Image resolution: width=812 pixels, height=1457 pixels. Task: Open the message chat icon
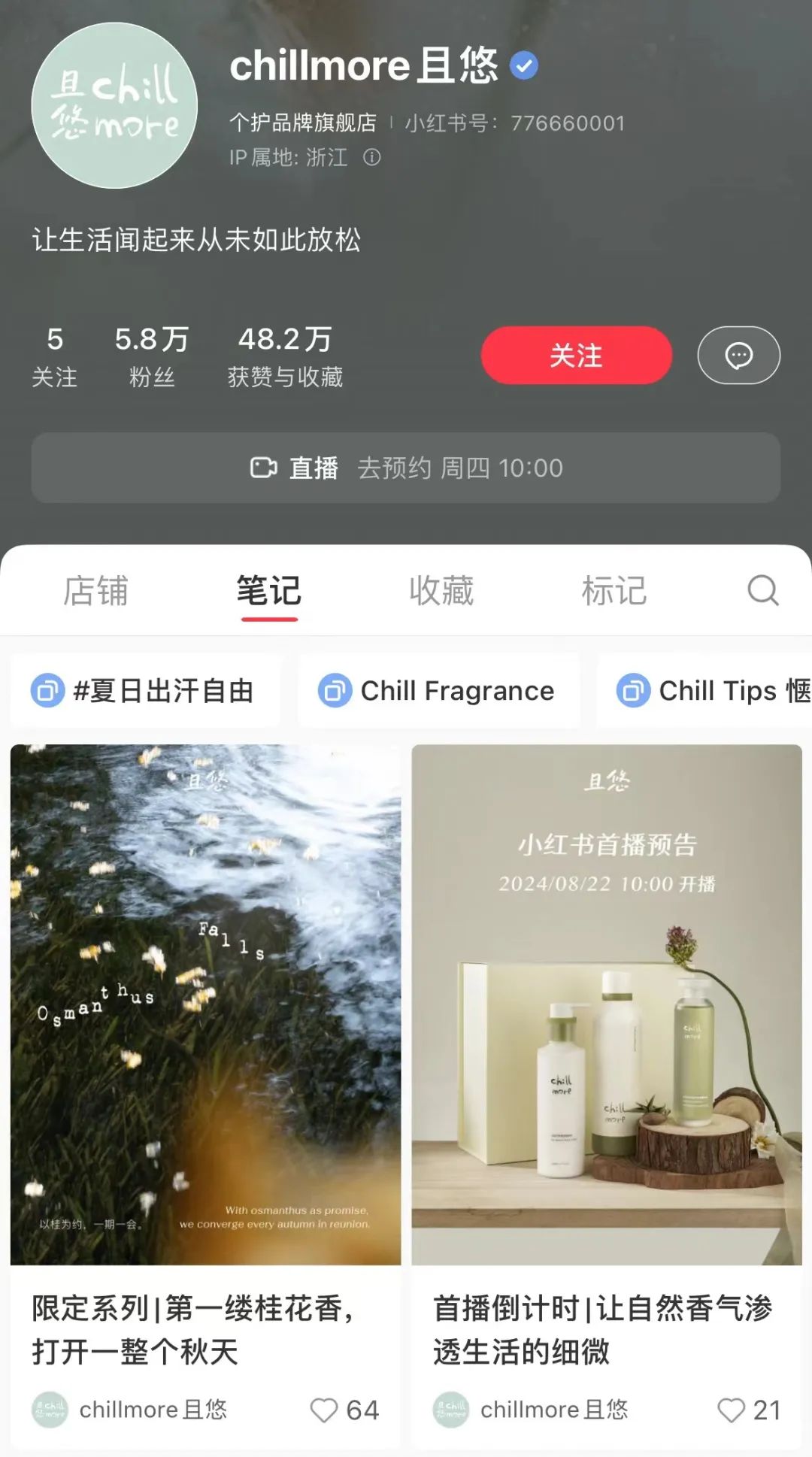(x=738, y=355)
